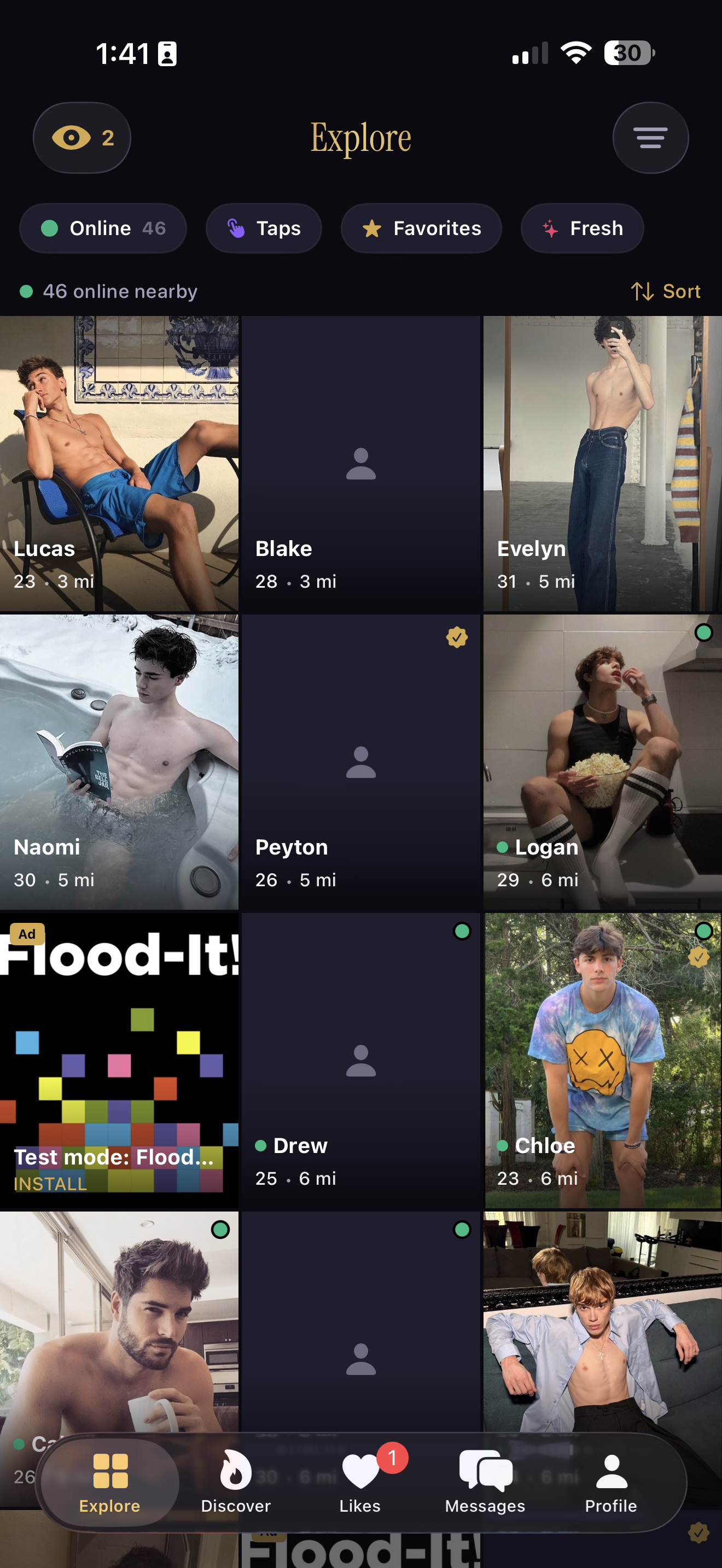This screenshot has height=1568, width=722.
Task: View Blake's profile
Action: tap(360, 463)
